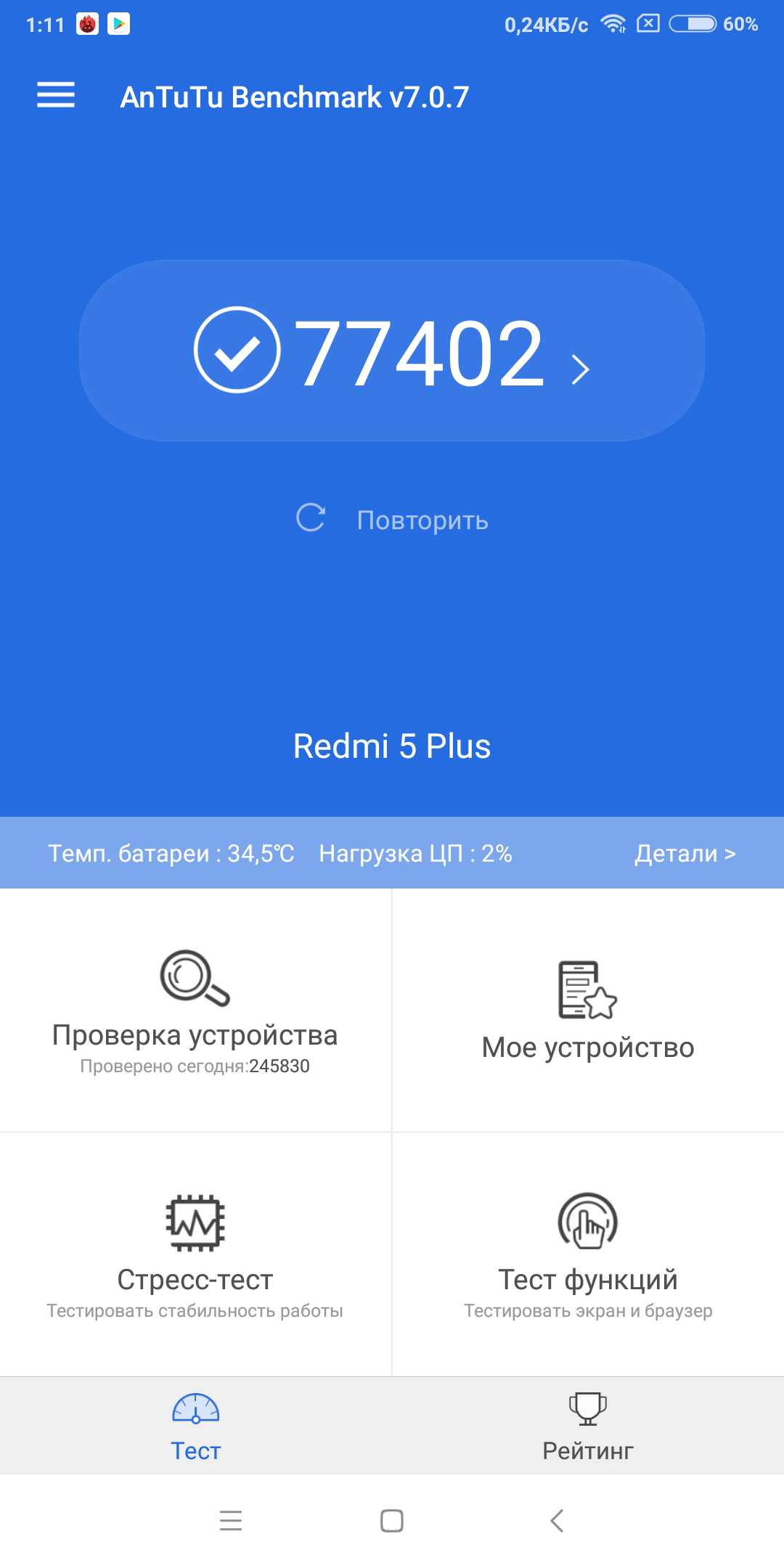The height and width of the screenshot is (1568, 784).
Task: Go back using the system back button
Action: click(x=557, y=1520)
